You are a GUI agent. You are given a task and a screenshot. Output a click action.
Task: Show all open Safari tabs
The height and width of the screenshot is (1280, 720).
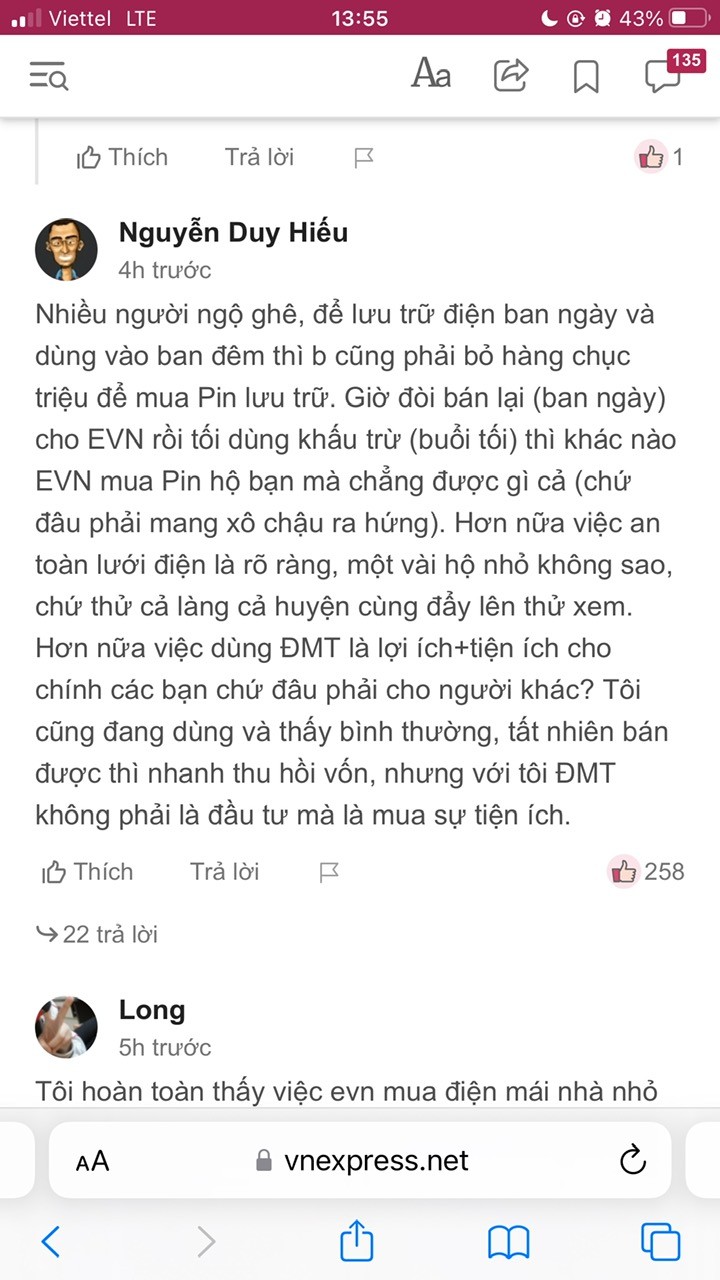point(660,1242)
